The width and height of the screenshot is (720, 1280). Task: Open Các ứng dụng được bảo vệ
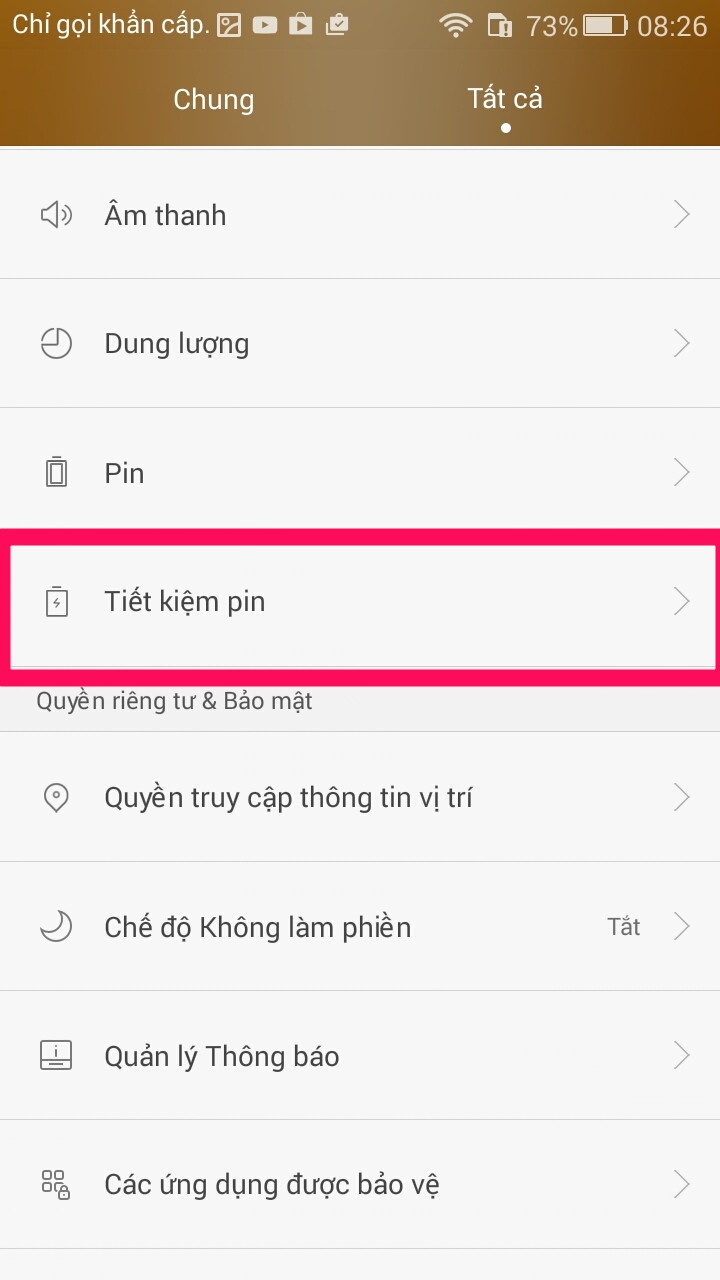(x=360, y=1185)
